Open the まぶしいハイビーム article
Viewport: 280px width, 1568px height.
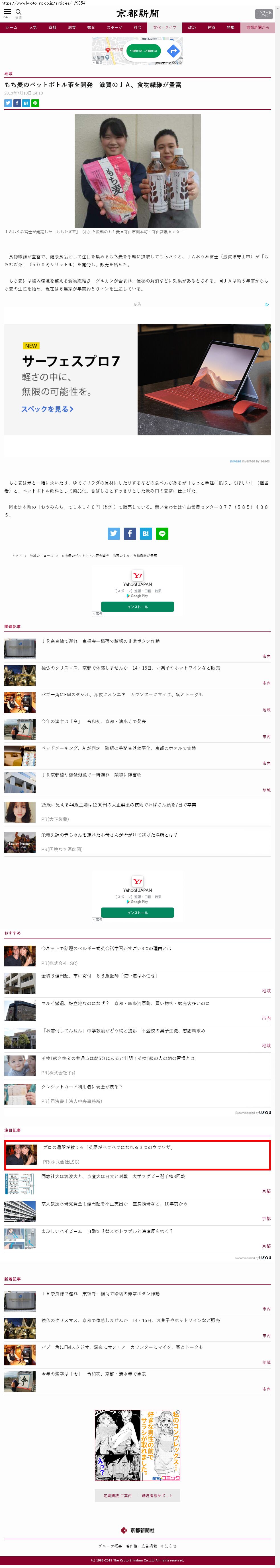pos(107,1231)
